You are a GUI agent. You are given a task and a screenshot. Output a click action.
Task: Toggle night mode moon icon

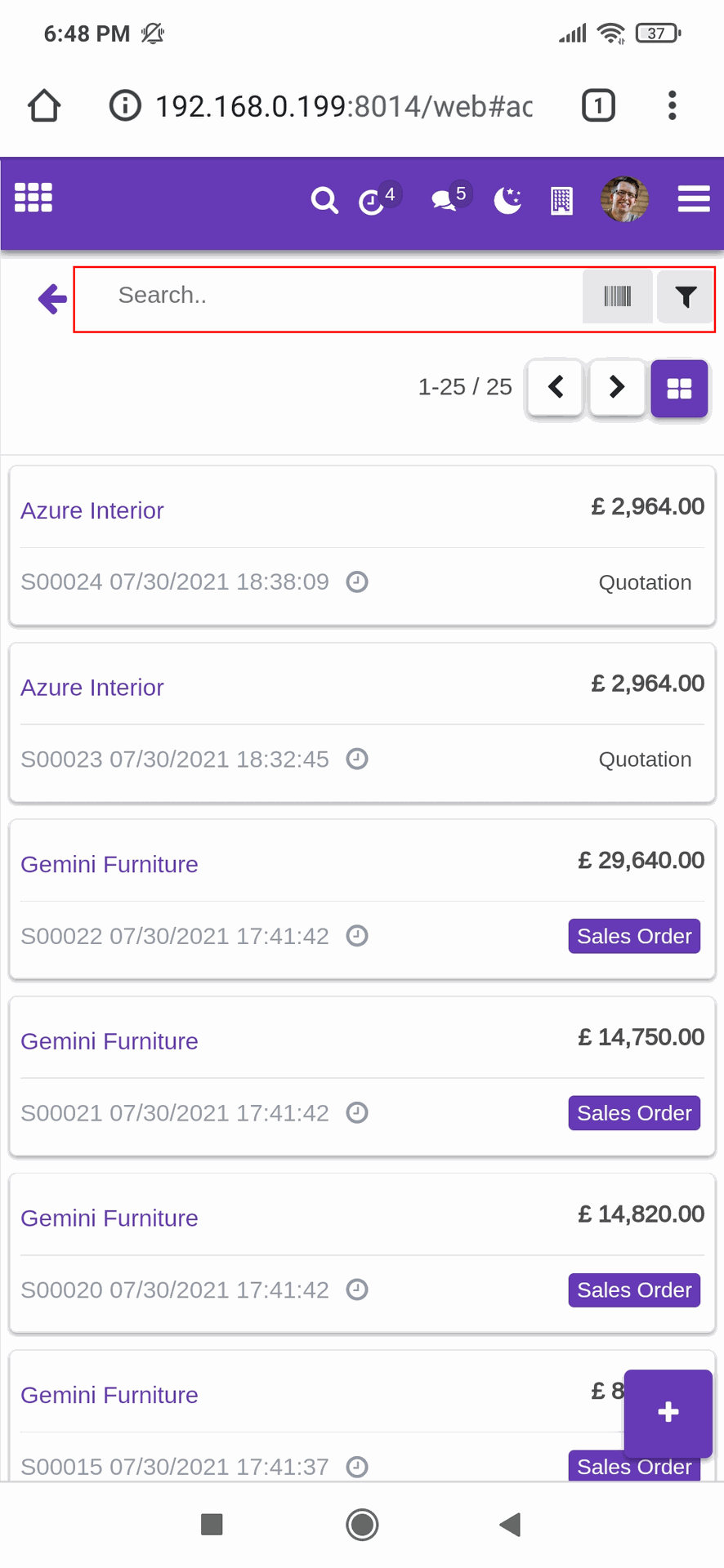(508, 199)
